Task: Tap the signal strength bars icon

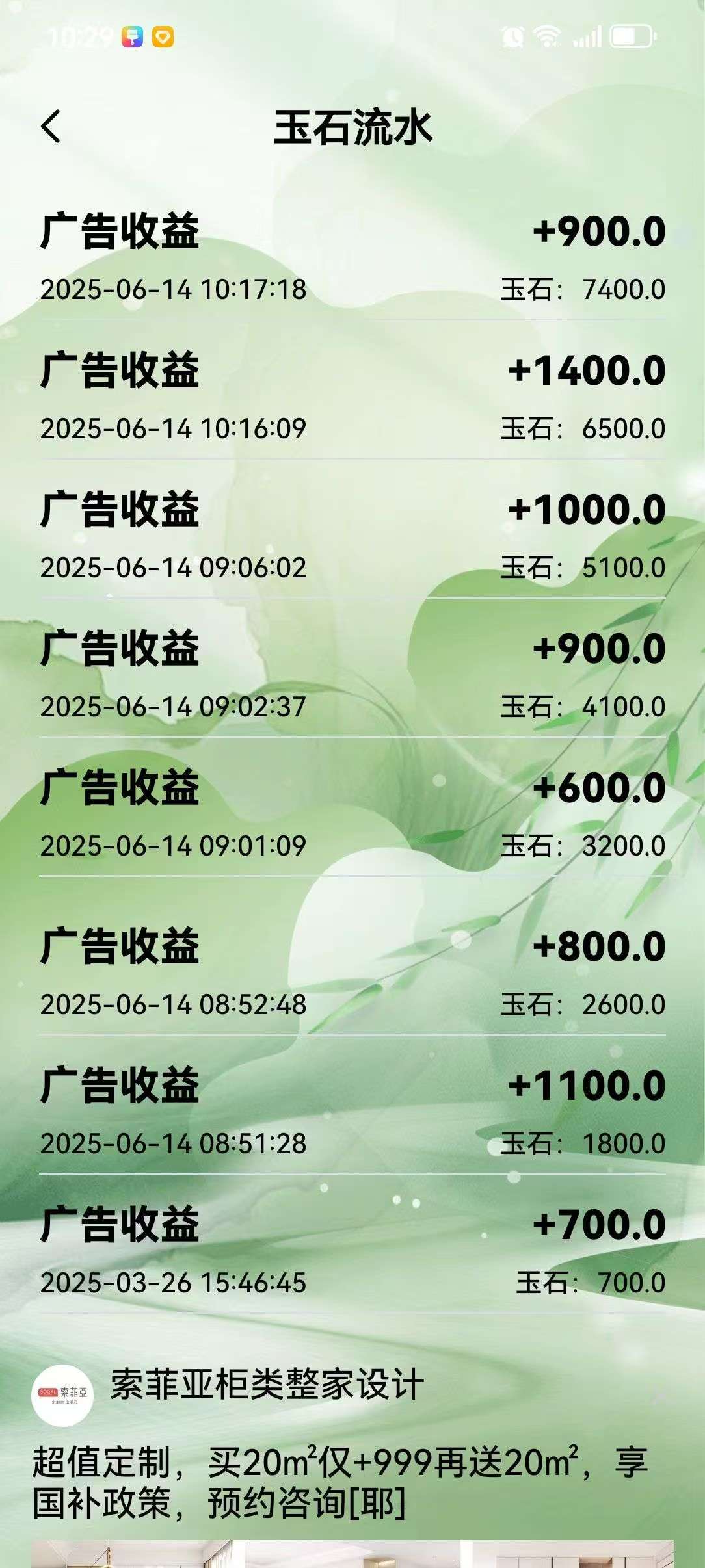Action: click(x=589, y=37)
